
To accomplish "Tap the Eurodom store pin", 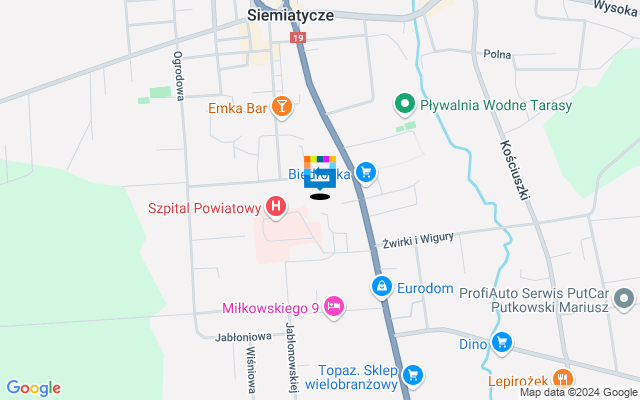I will [382, 288].
